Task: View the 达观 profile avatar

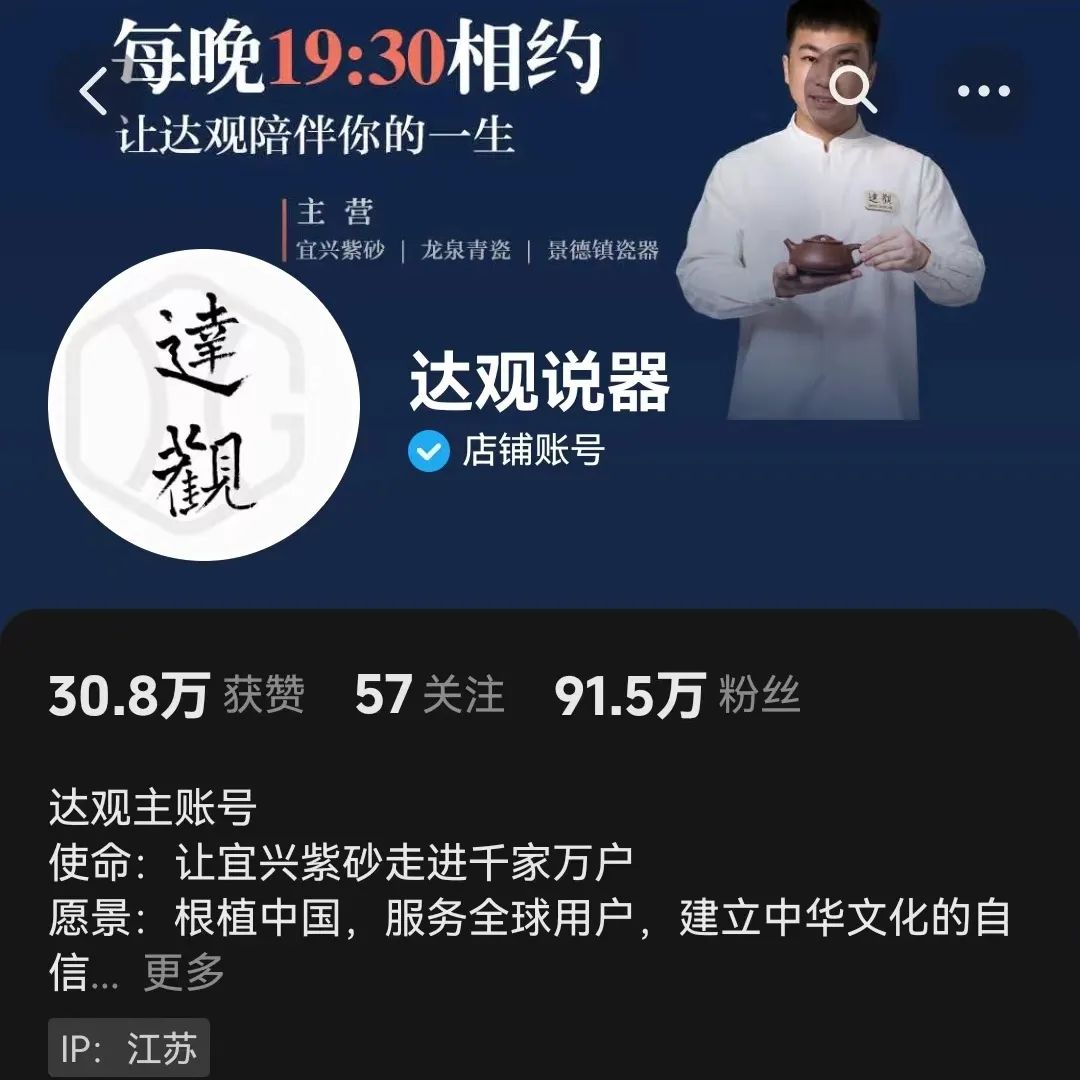Action: pyautogui.click(x=204, y=405)
